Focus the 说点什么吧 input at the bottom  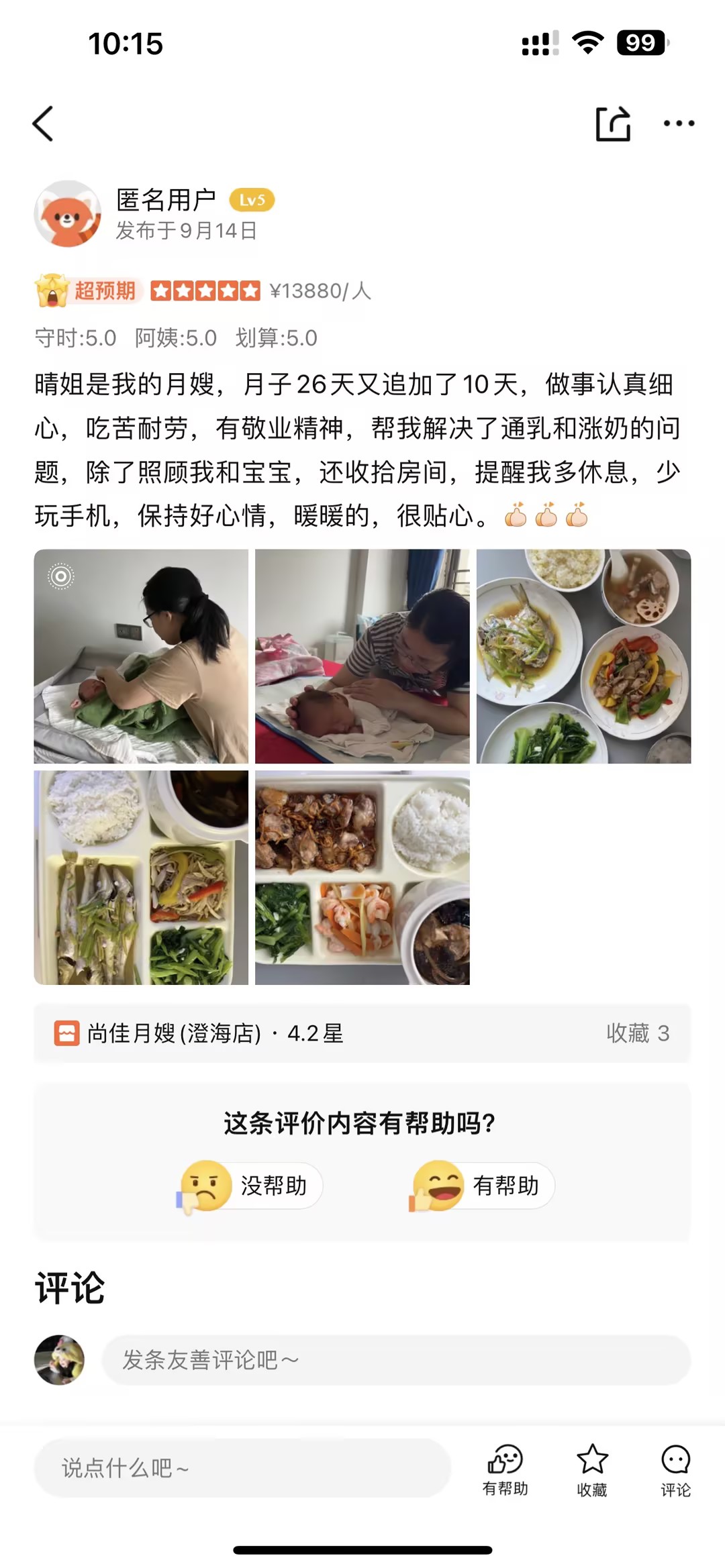(x=242, y=1468)
